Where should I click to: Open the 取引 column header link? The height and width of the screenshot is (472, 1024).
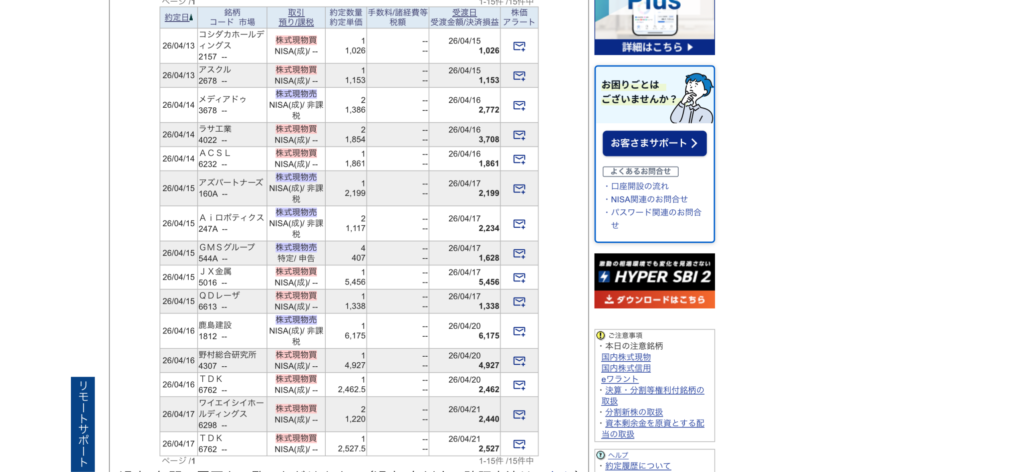tap(296, 13)
